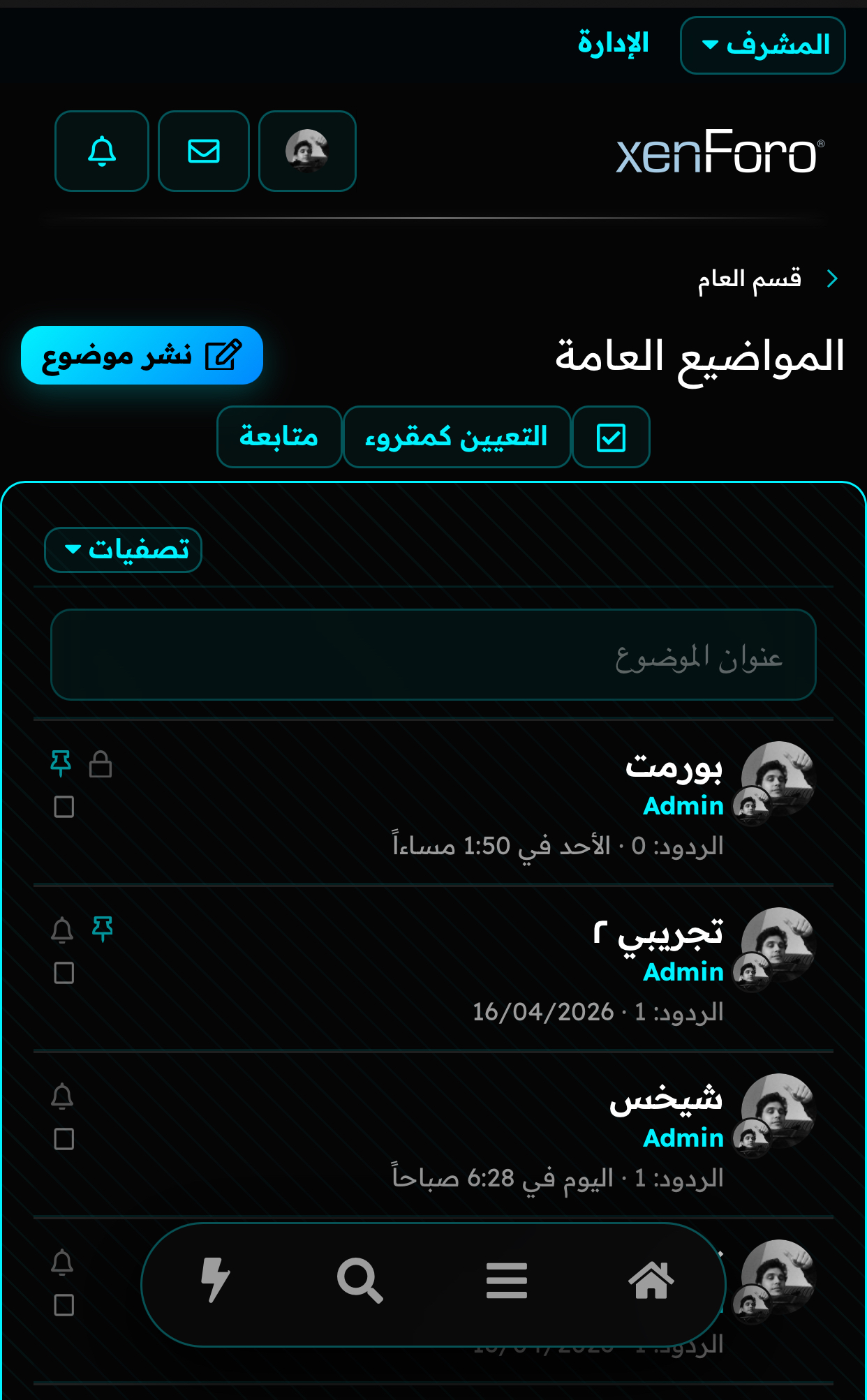Open the thread بورمت
Image resolution: width=867 pixels, height=1400 pixels.
pos(674,766)
